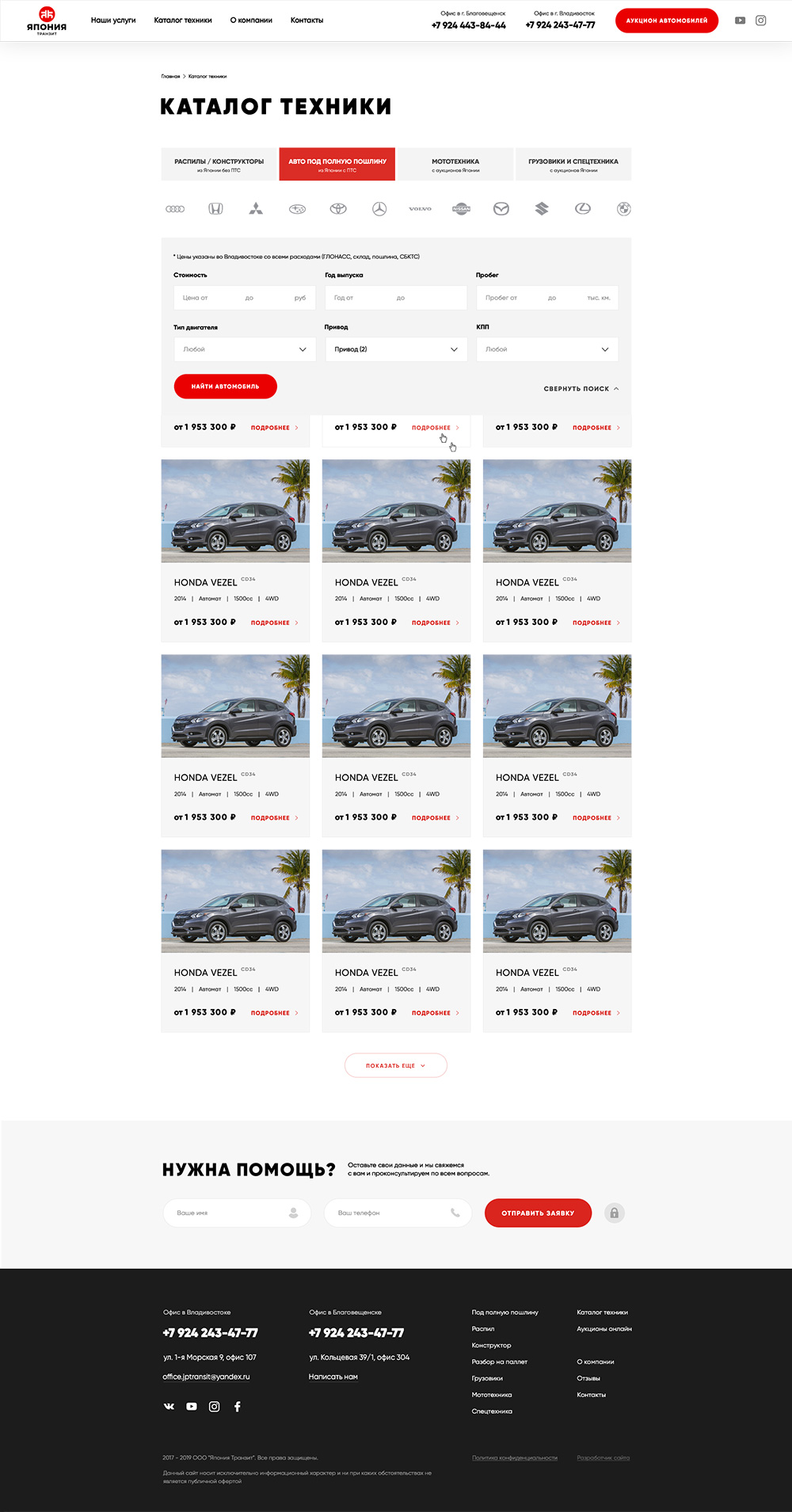Filter by the Mercedes brand logo
The image size is (792, 1512).
pyautogui.click(x=379, y=209)
